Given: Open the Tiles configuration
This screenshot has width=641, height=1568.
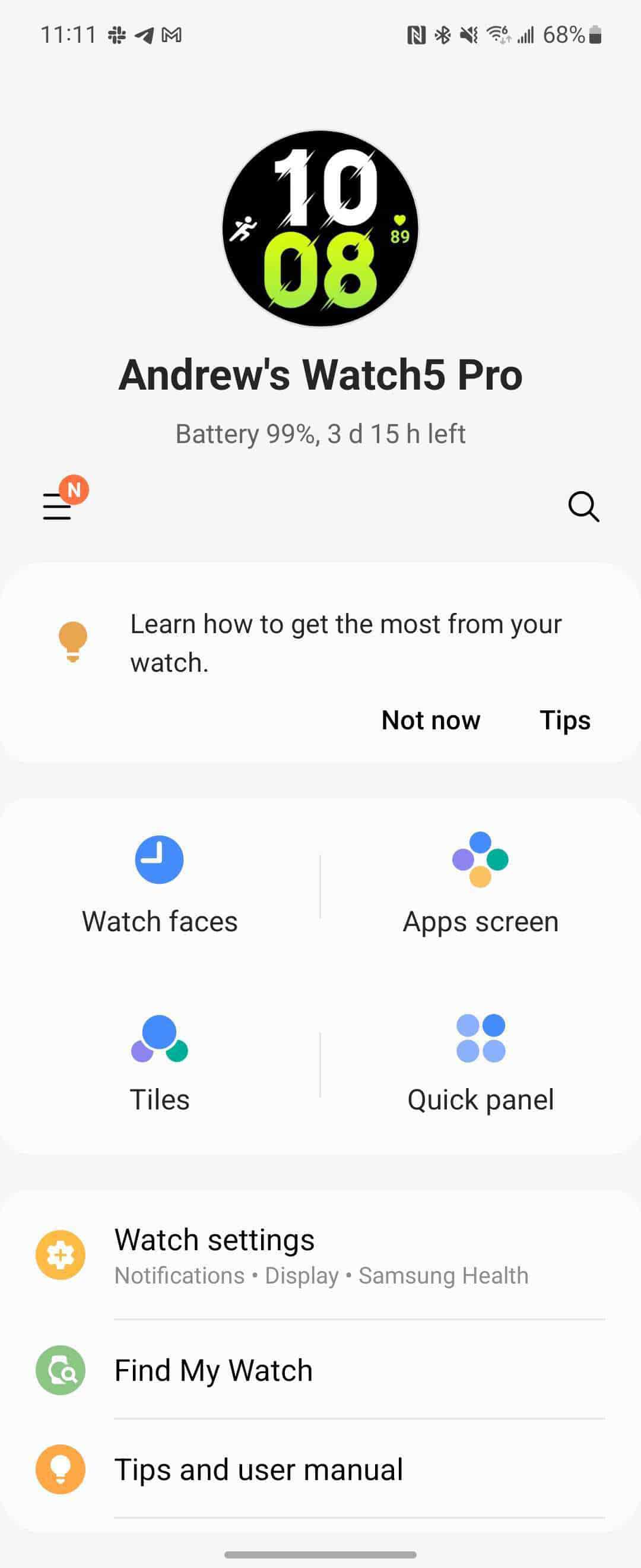Looking at the screenshot, I should tap(159, 1063).
